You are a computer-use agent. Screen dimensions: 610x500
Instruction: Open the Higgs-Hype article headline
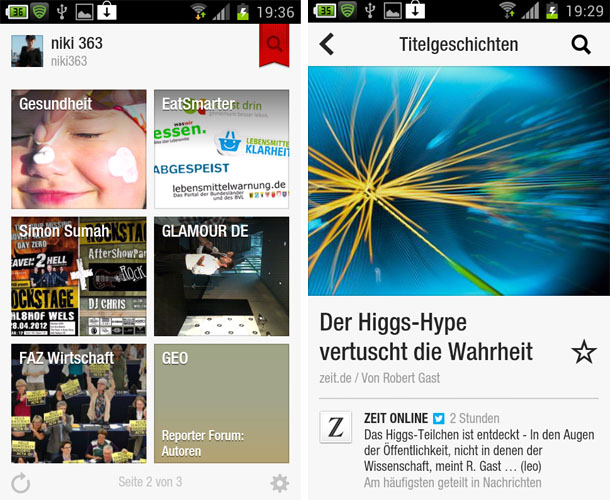coord(427,337)
